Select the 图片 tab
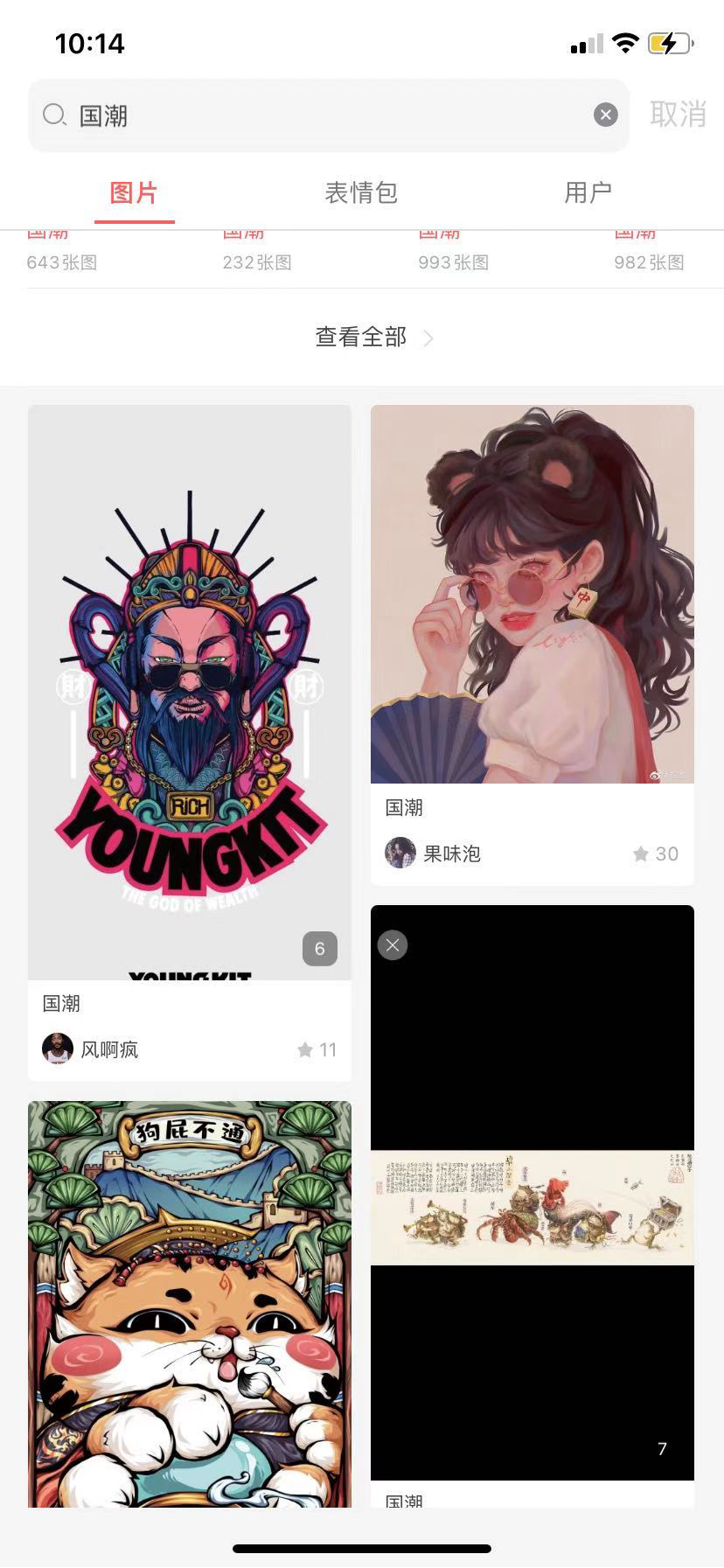724x1568 pixels. [134, 192]
